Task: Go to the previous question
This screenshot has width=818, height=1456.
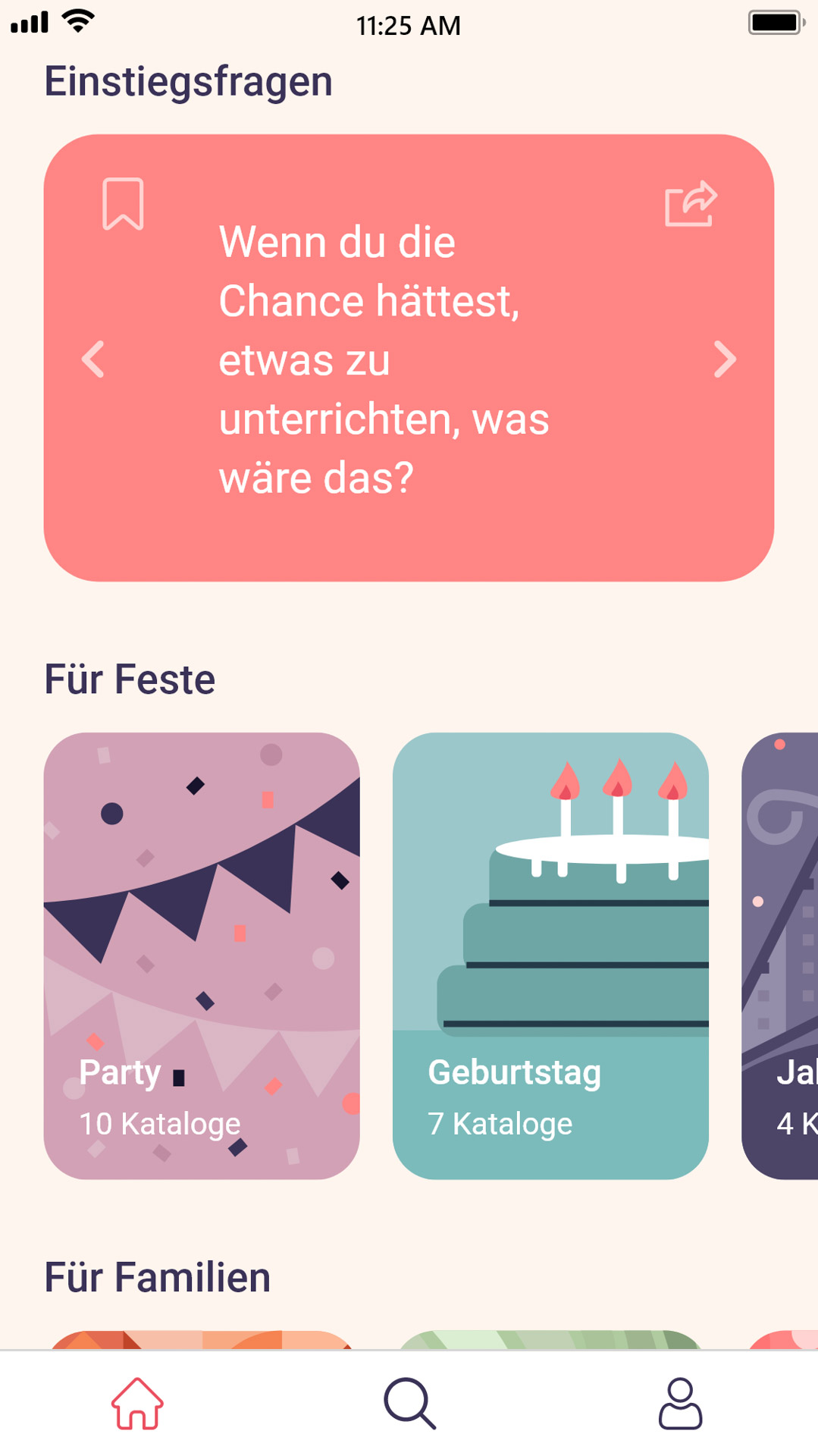Action: (93, 359)
